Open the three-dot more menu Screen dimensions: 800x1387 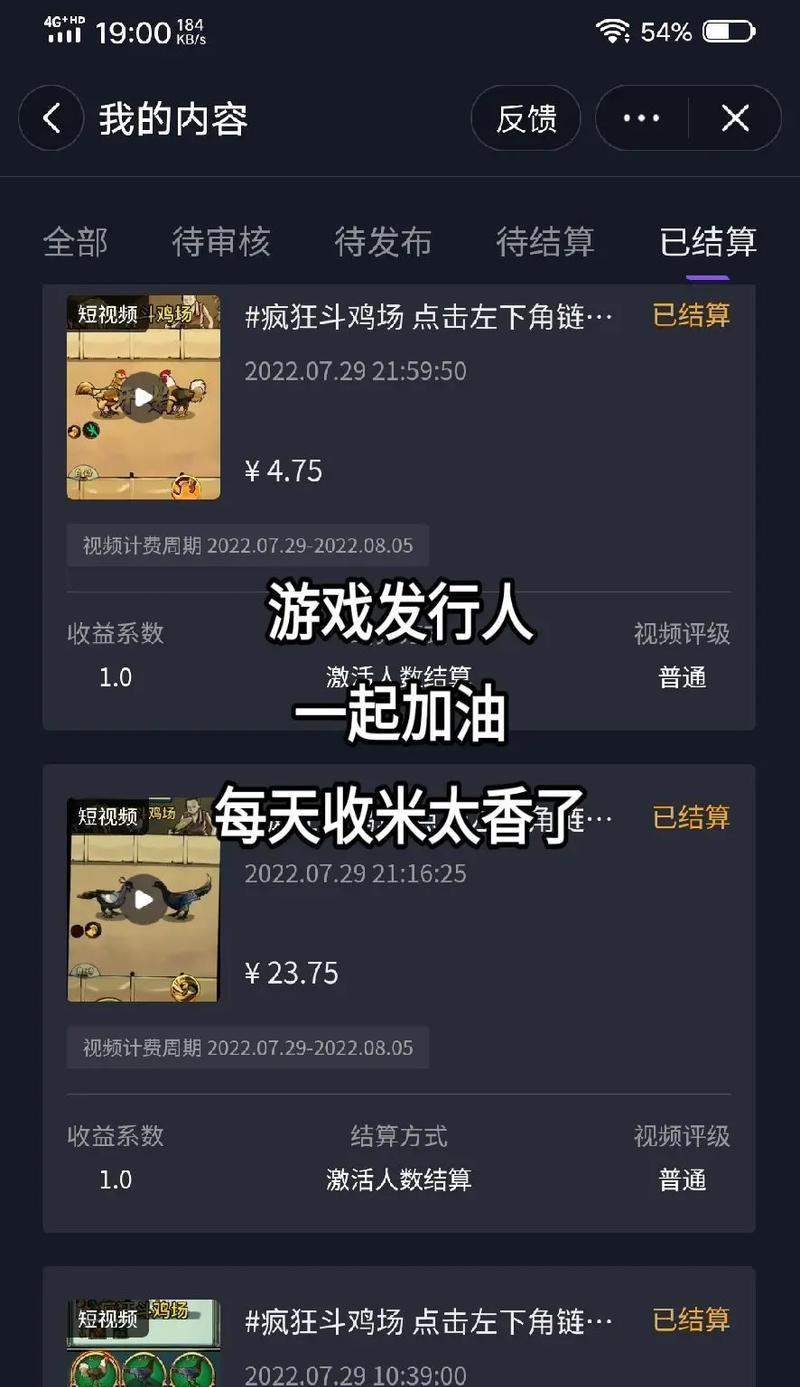[x=641, y=119]
